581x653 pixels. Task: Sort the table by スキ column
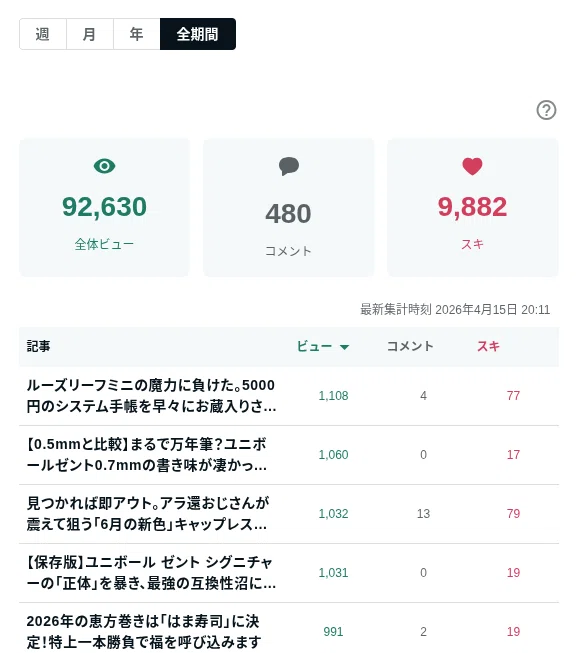[x=488, y=346]
